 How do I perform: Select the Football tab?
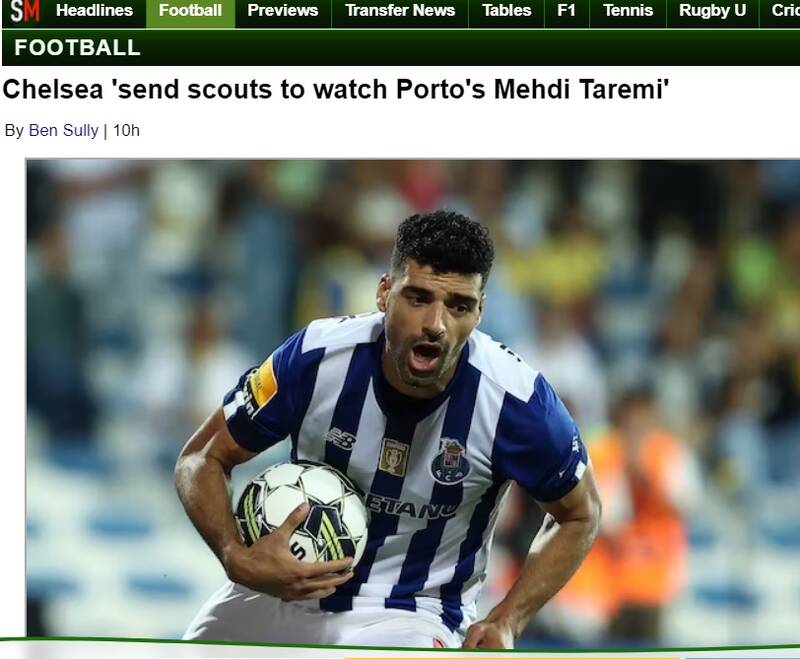tap(190, 11)
